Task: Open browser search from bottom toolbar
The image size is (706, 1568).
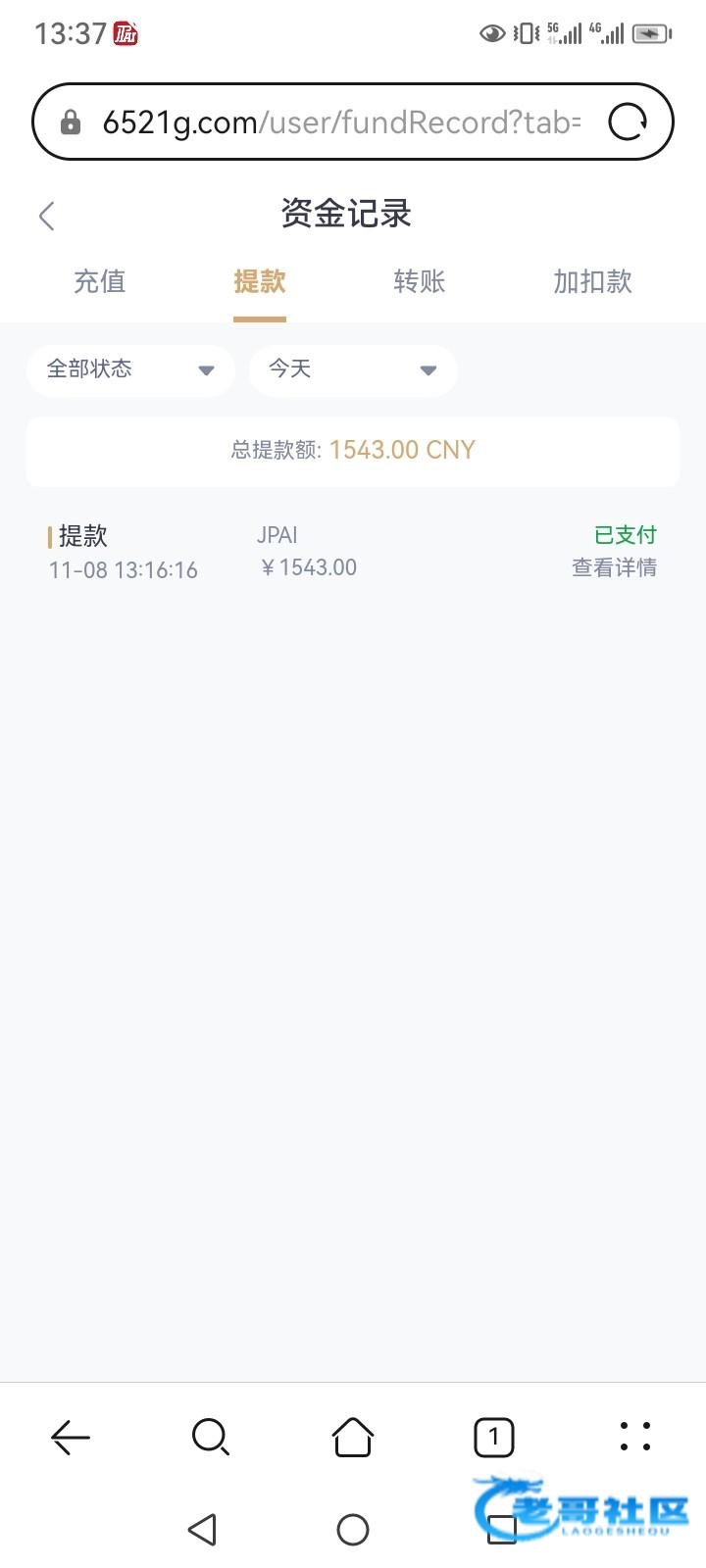Action: (211, 1438)
